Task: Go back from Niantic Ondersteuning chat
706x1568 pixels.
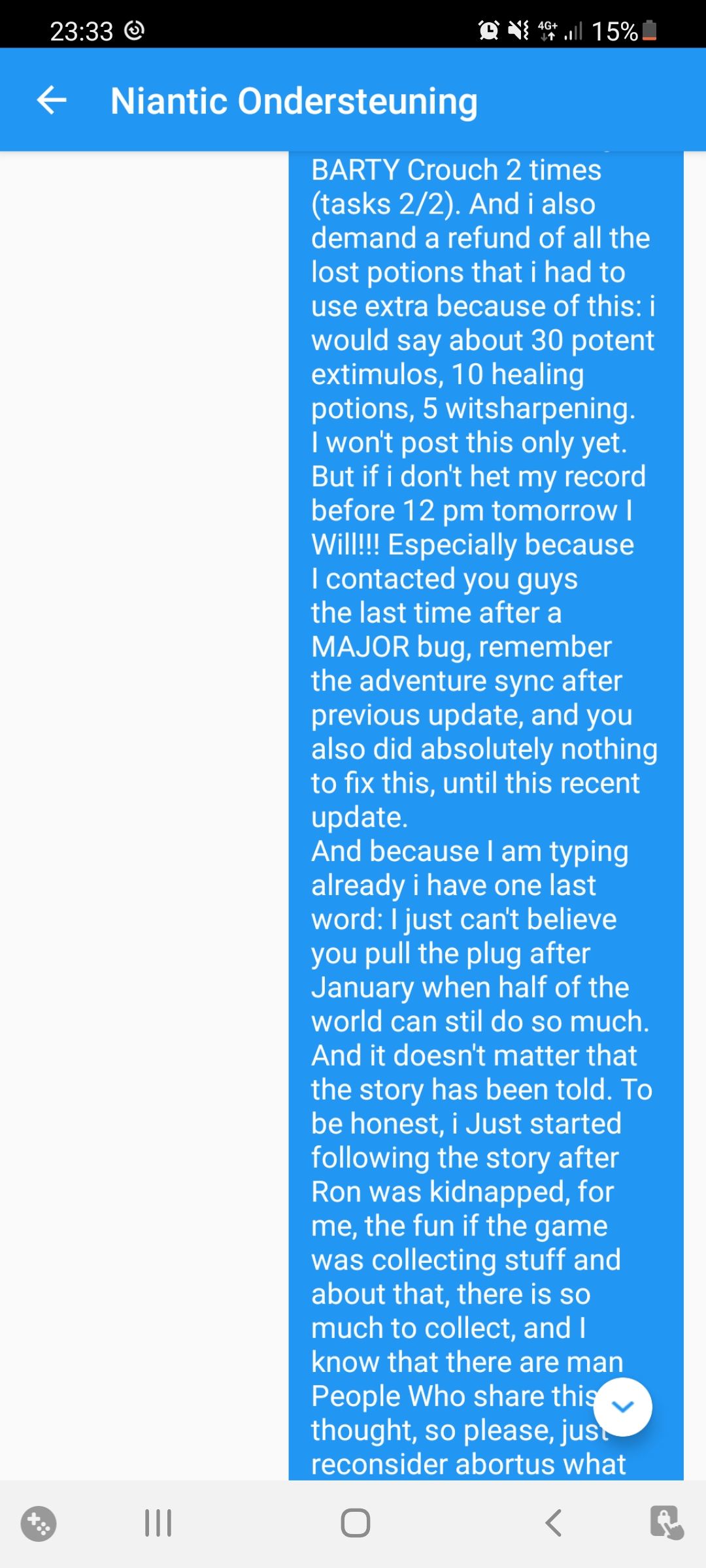Action: (52, 100)
